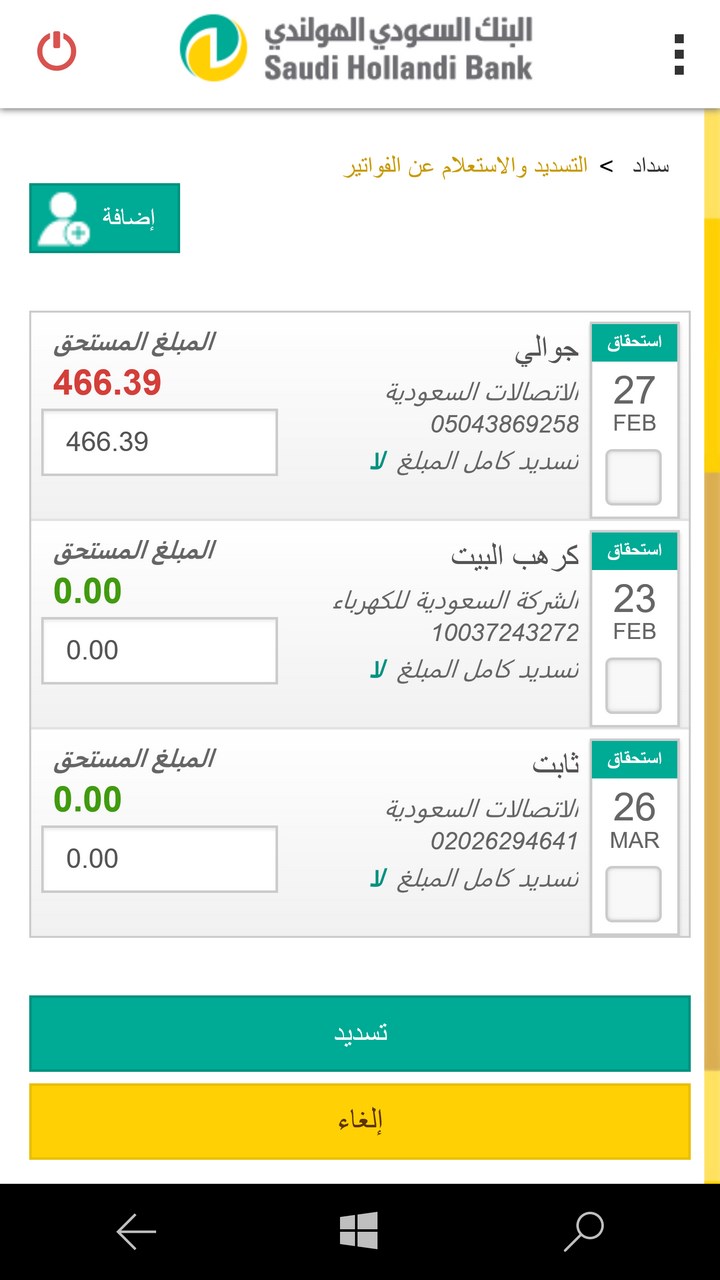The image size is (720, 1280).
Task: Select the checkbox for كرهب البيت bill
Action: click(634, 685)
